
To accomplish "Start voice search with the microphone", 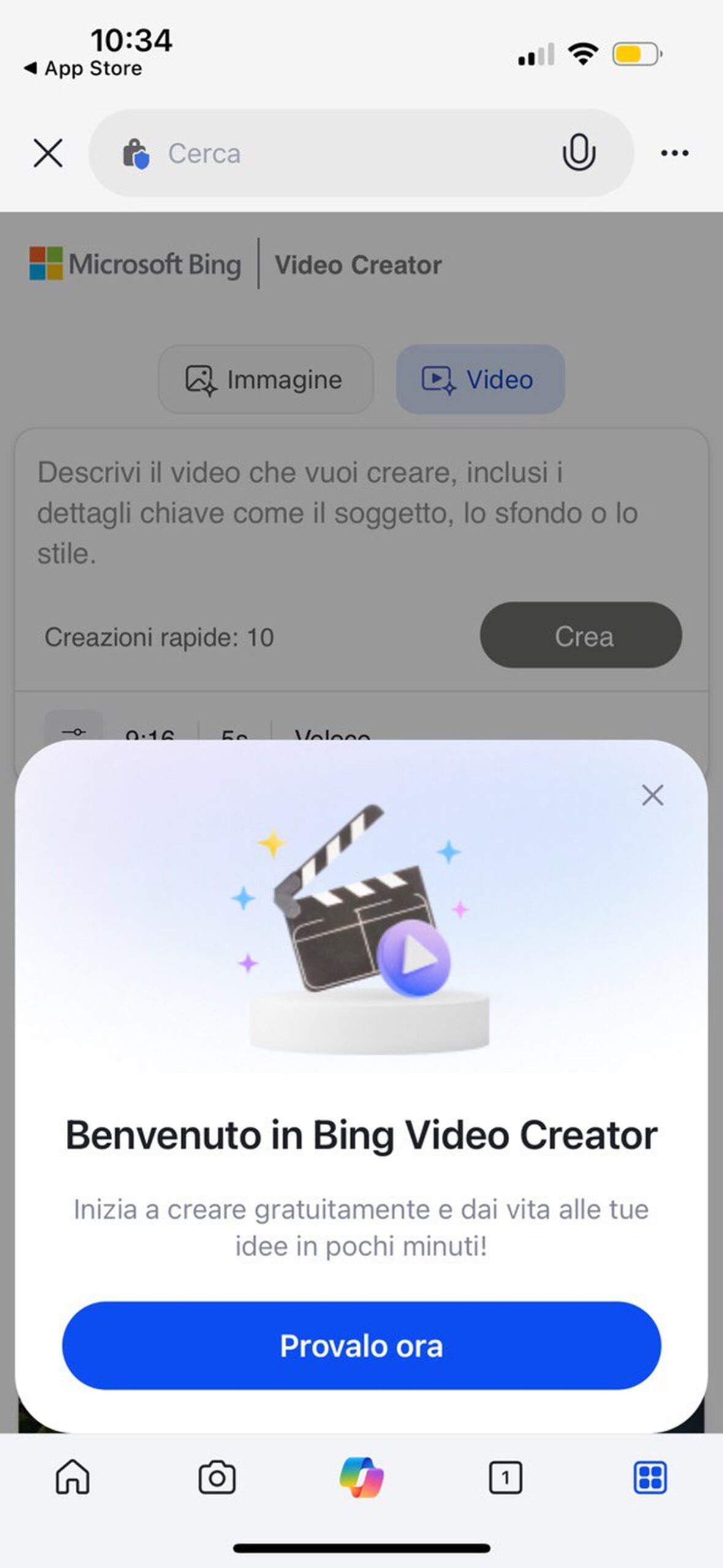I will coord(578,153).
